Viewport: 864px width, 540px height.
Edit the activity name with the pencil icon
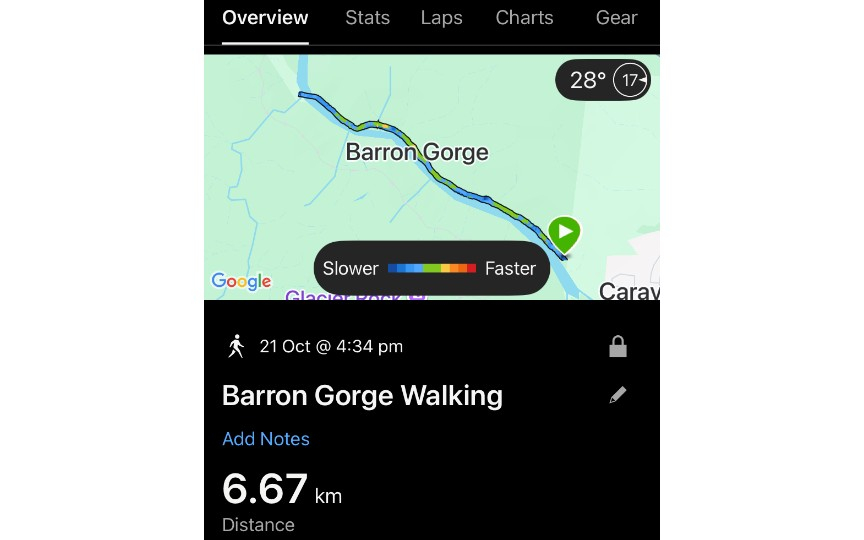pos(618,396)
